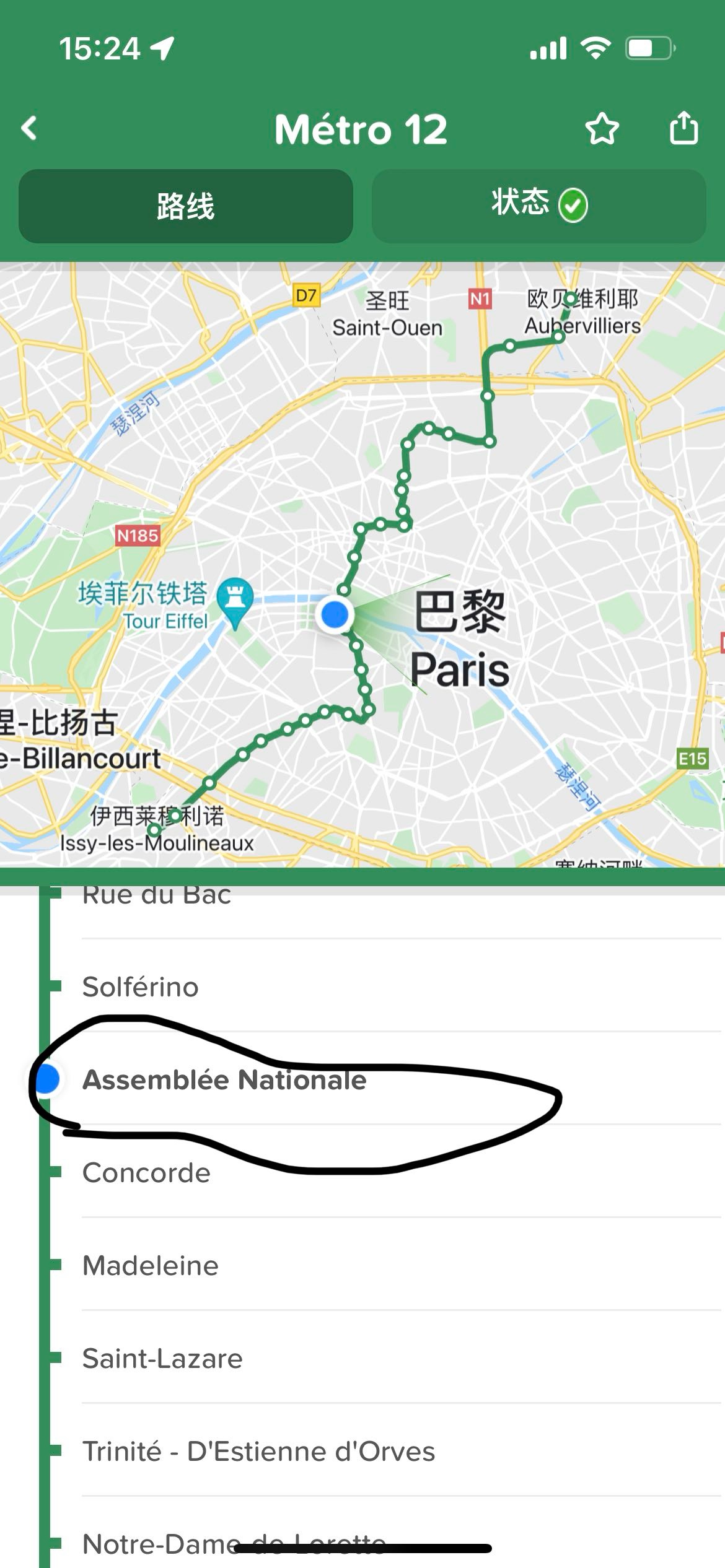The height and width of the screenshot is (1568, 725).
Task: Select the Concorde station
Action: (x=147, y=1172)
